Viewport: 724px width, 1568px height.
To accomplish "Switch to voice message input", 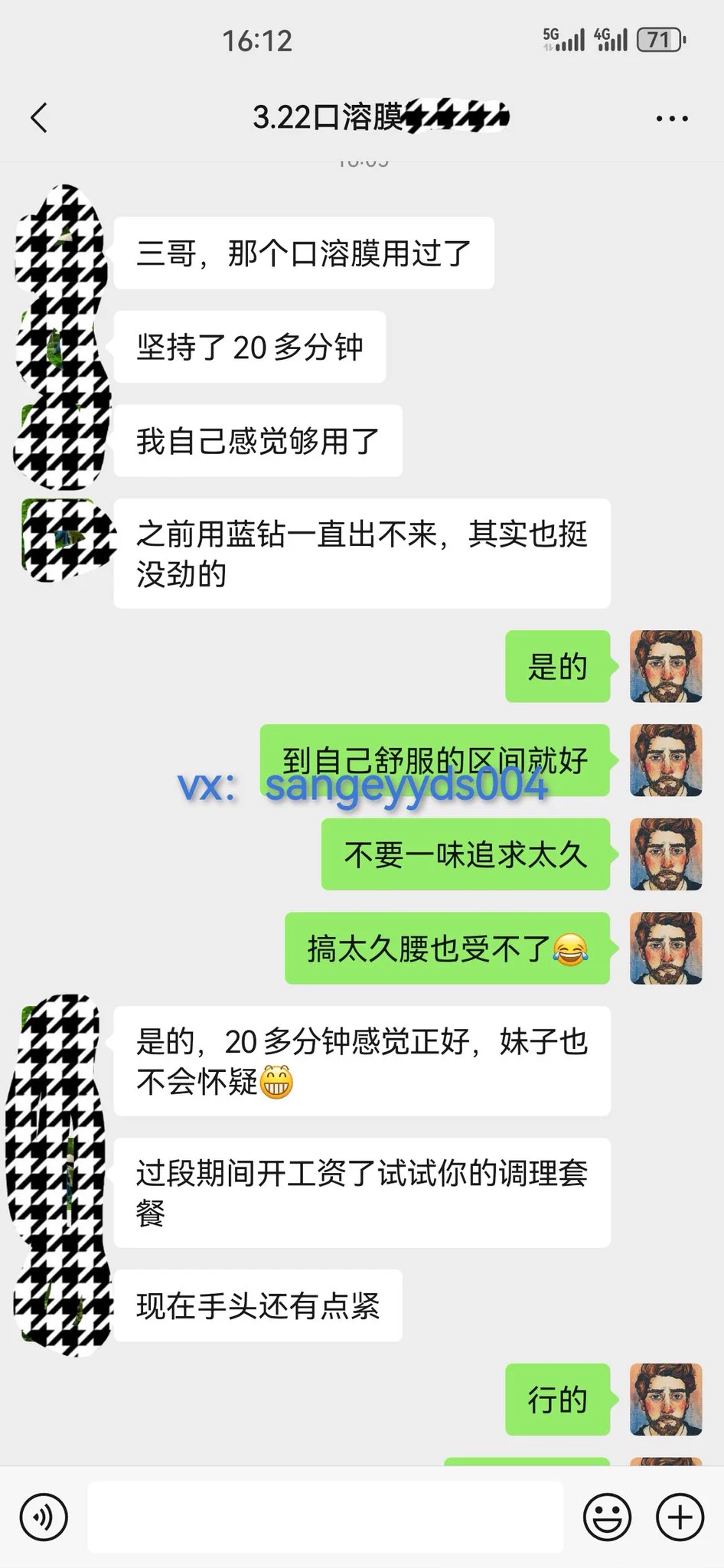I will [44, 1517].
